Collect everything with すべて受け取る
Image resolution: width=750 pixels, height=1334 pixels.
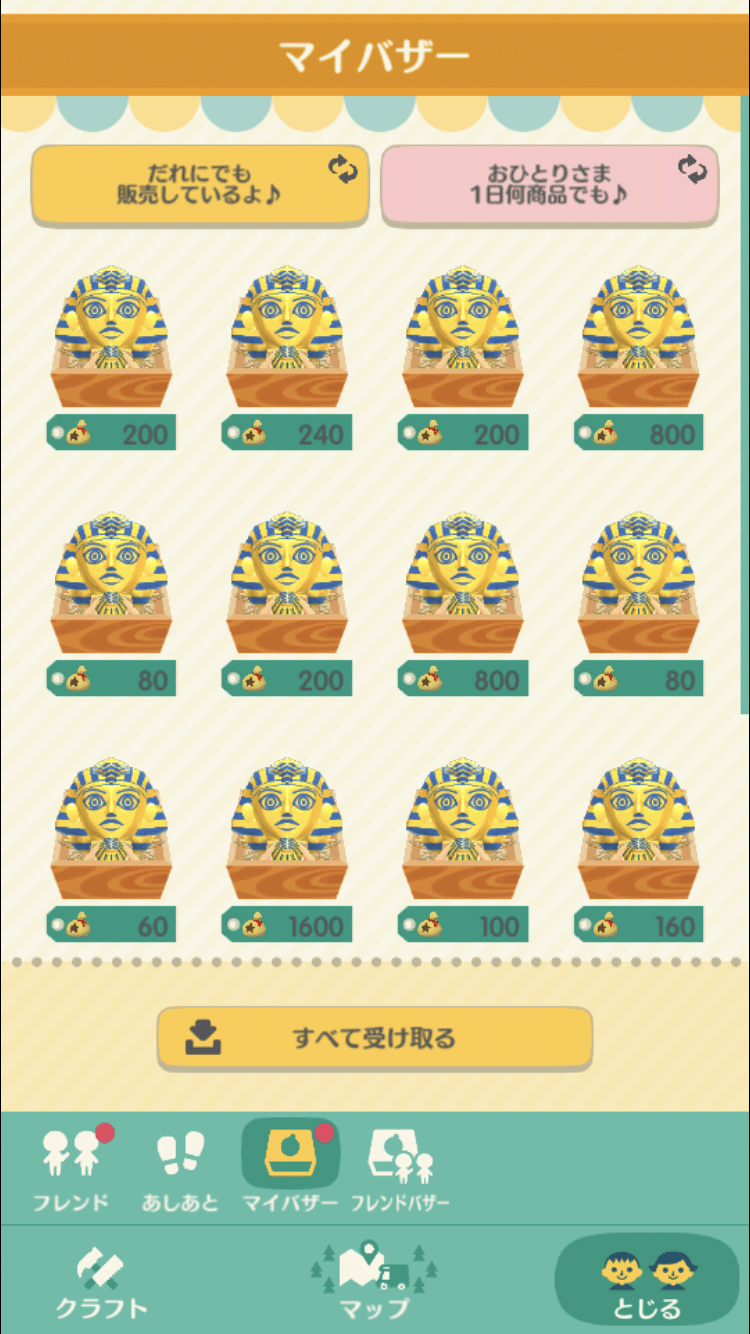pos(375,1038)
